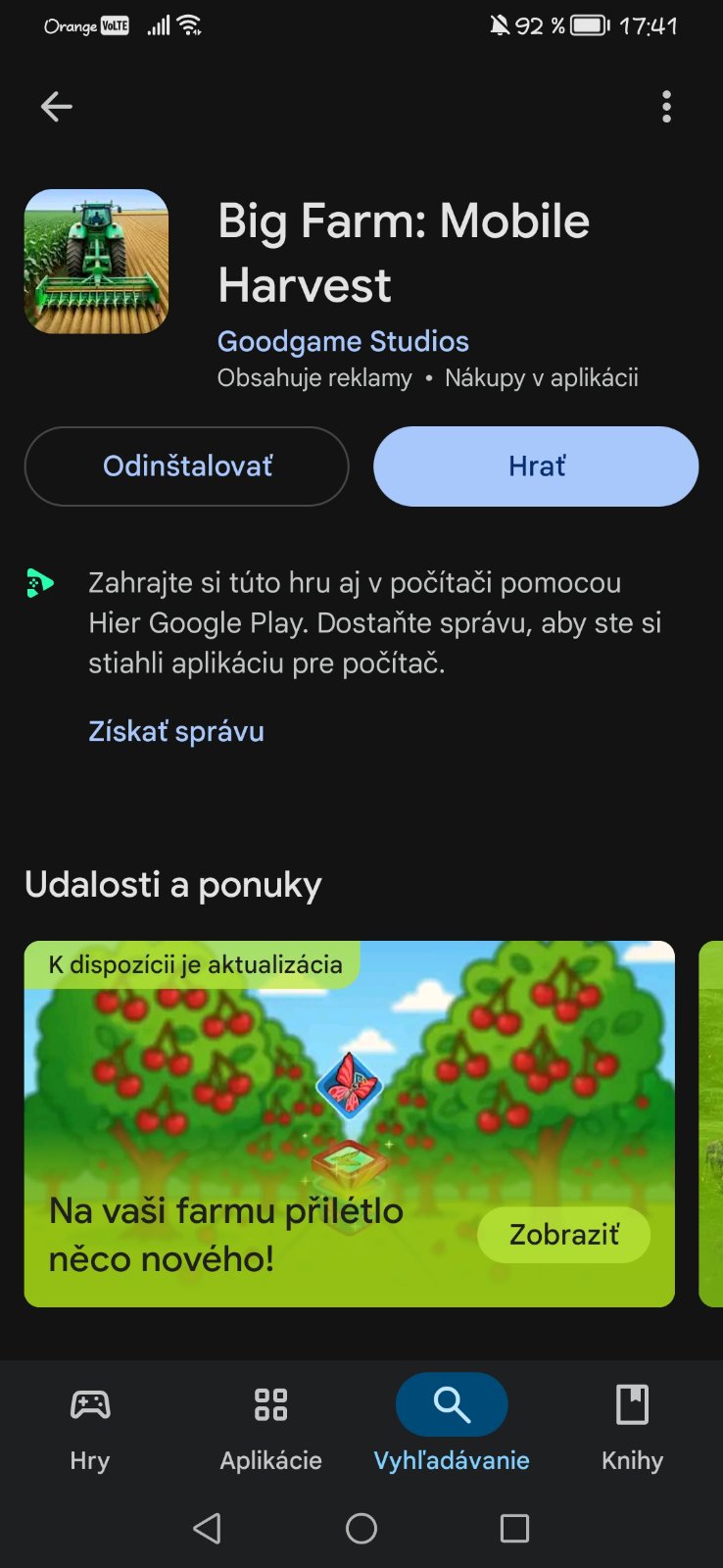The image size is (723, 1568).
Task: Open recent apps via square button
Action: (514, 1529)
